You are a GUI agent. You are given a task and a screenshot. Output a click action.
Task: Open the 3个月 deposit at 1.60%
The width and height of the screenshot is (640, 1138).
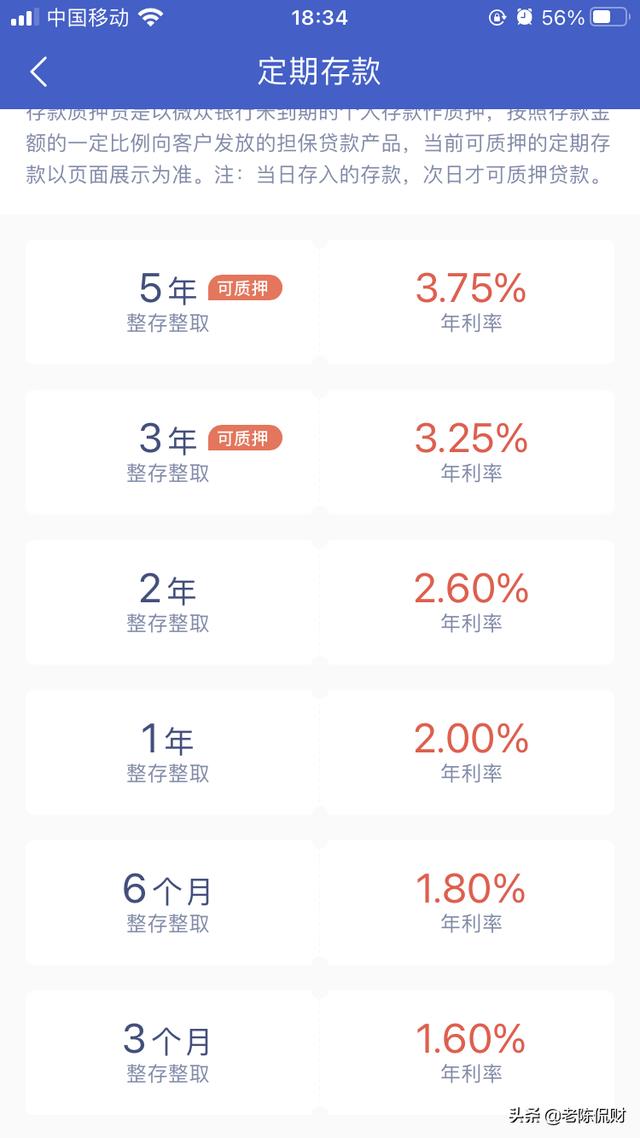[x=320, y=1052]
